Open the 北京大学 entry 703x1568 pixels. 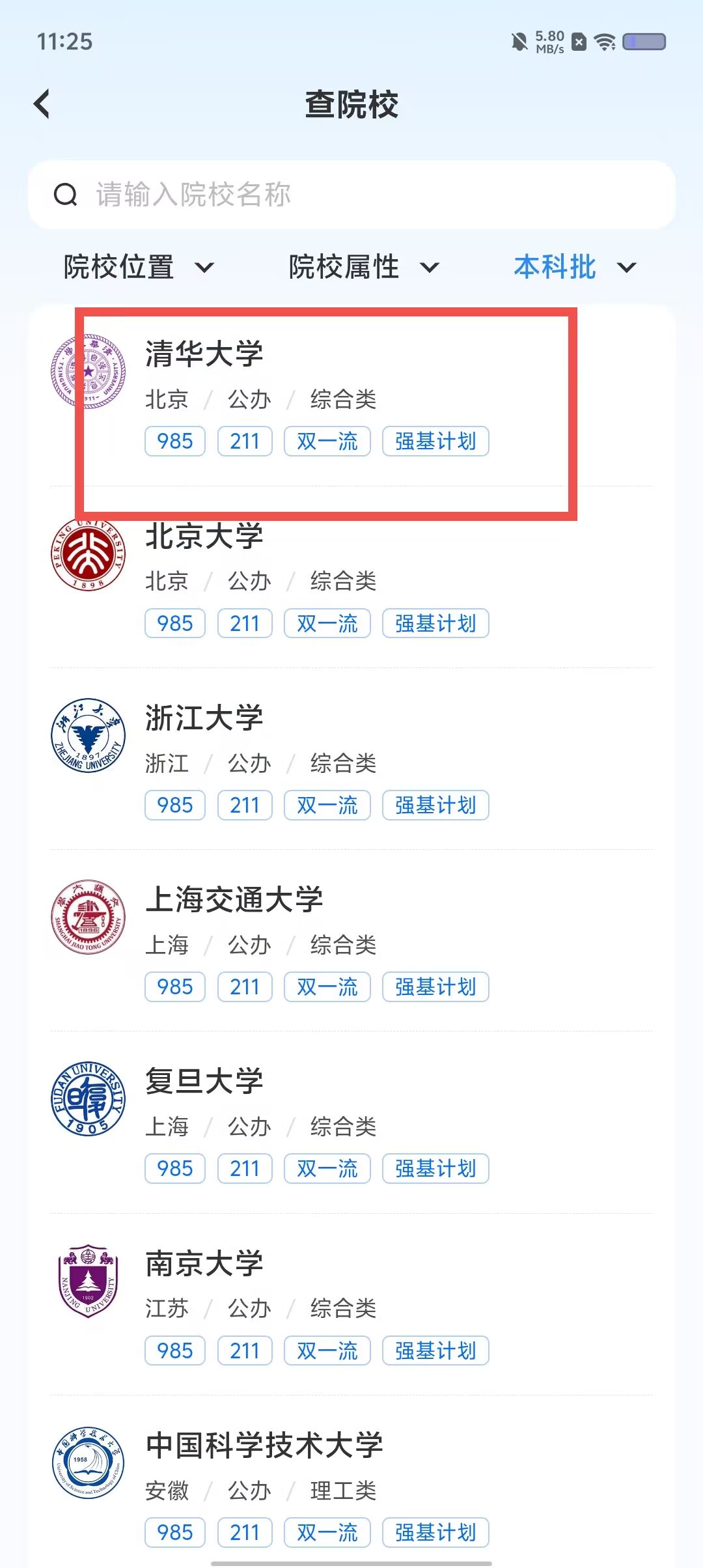(x=351, y=577)
